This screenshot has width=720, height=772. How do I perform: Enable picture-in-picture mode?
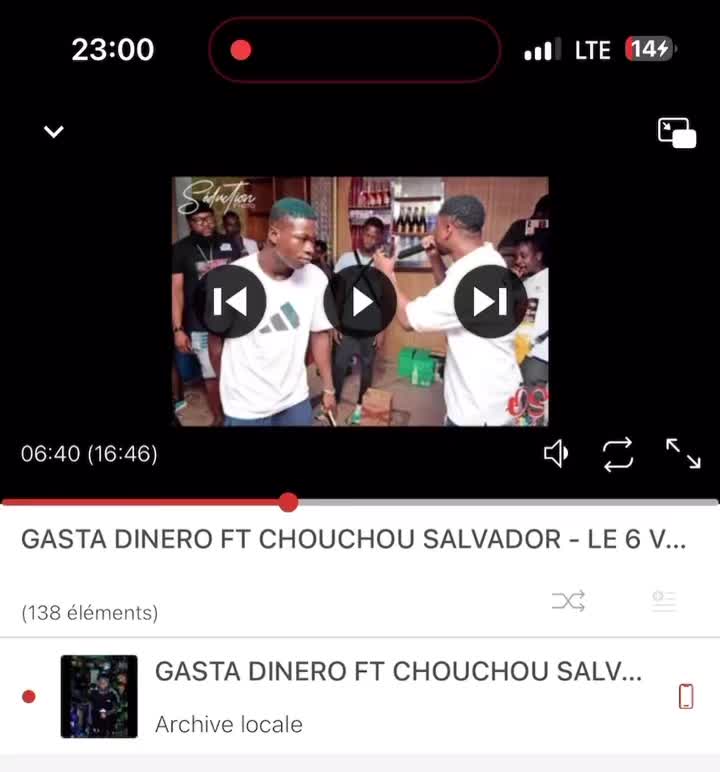(x=676, y=133)
